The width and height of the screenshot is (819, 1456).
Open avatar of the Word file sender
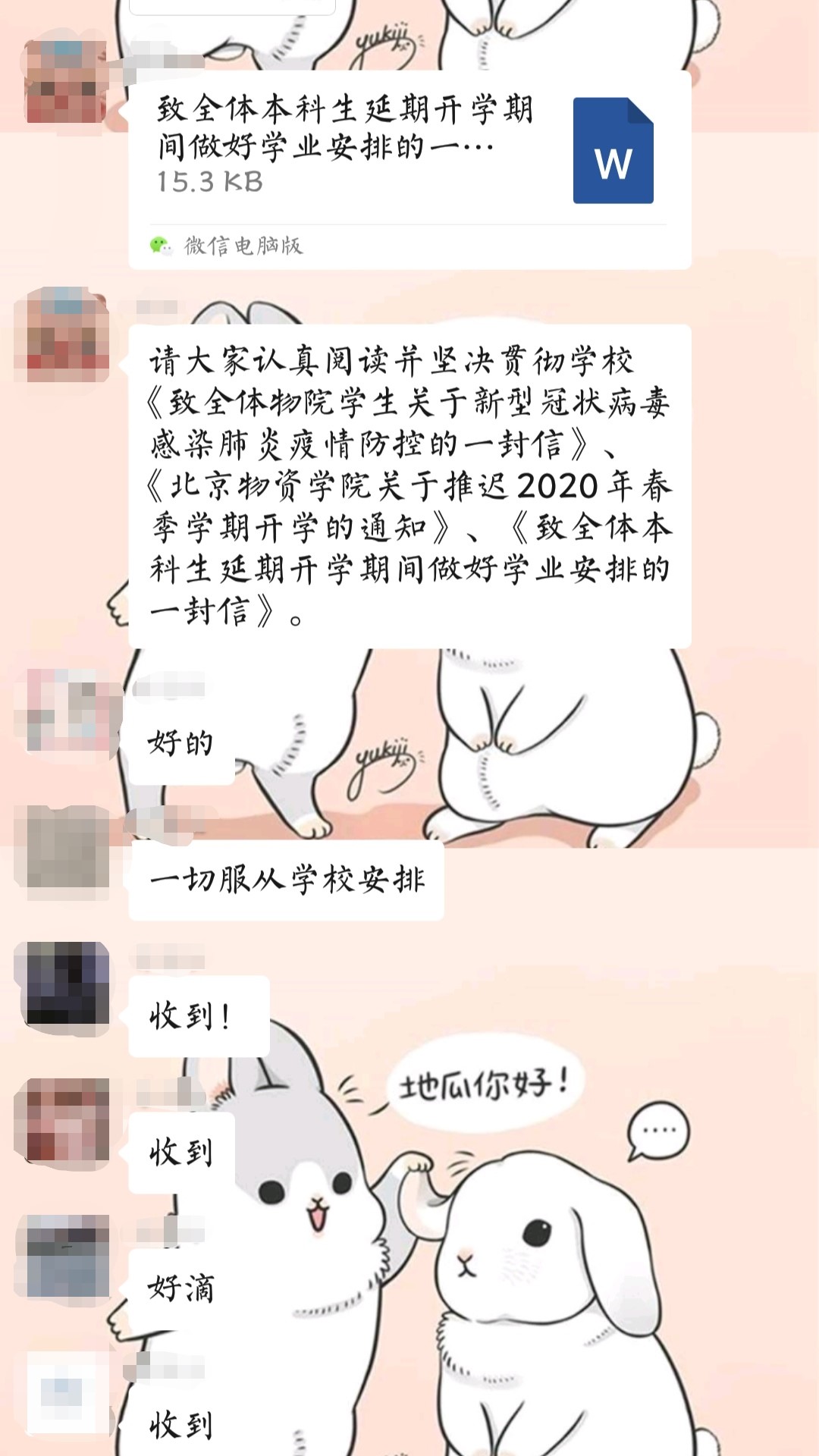(x=65, y=82)
